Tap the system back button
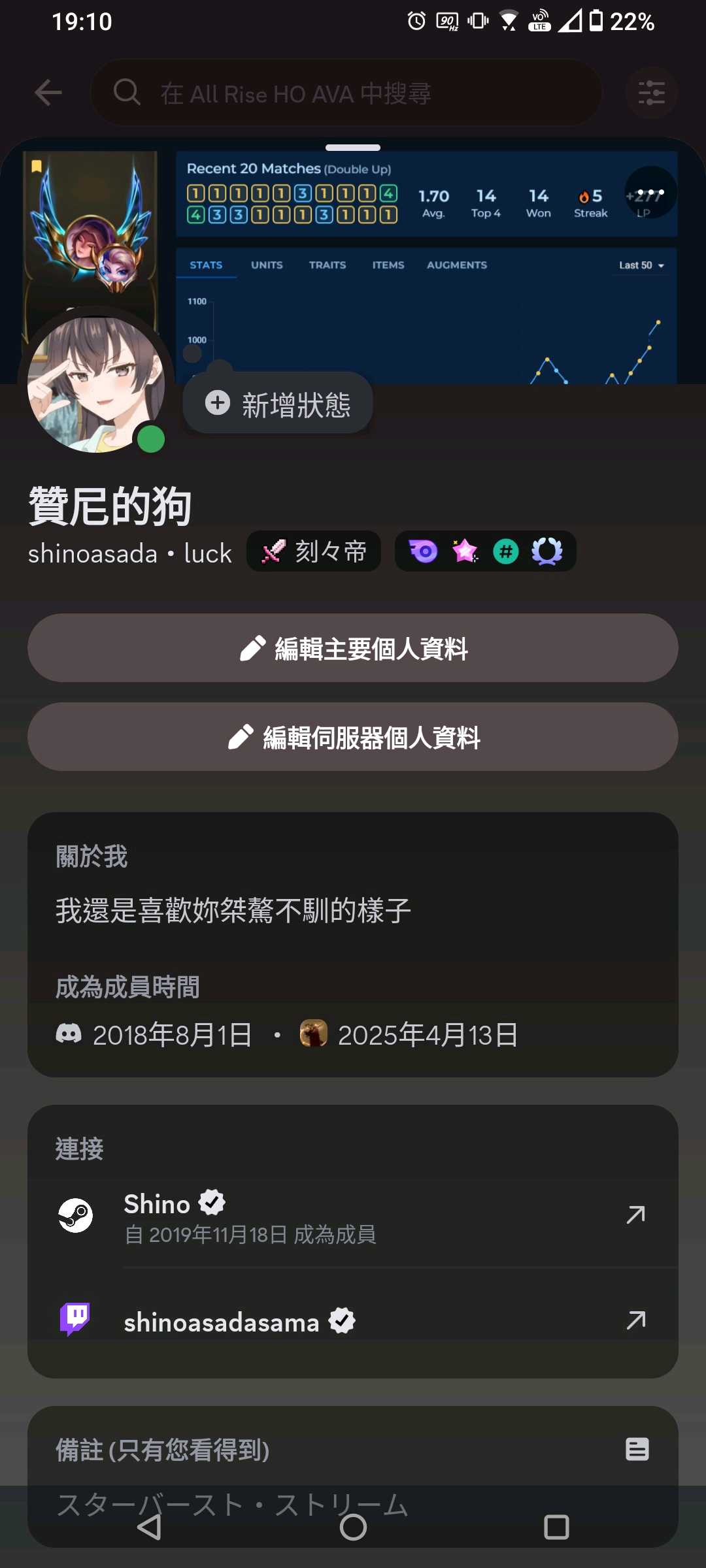This screenshot has height=1568, width=706. coord(149,1527)
